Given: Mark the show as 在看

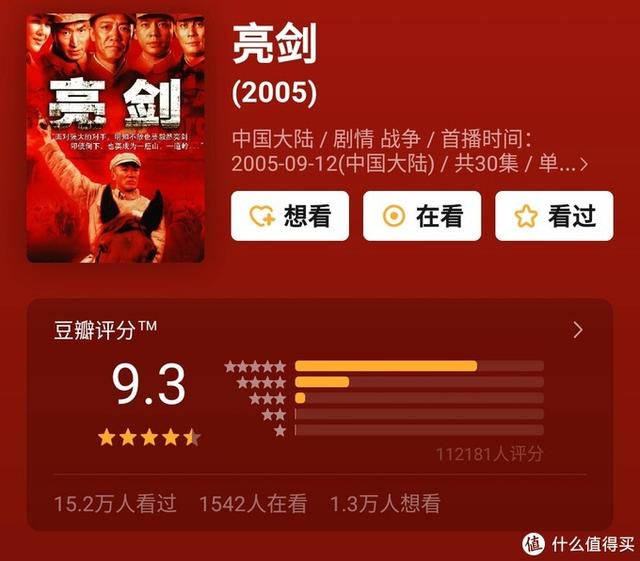Looking at the screenshot, I should 421,216.
